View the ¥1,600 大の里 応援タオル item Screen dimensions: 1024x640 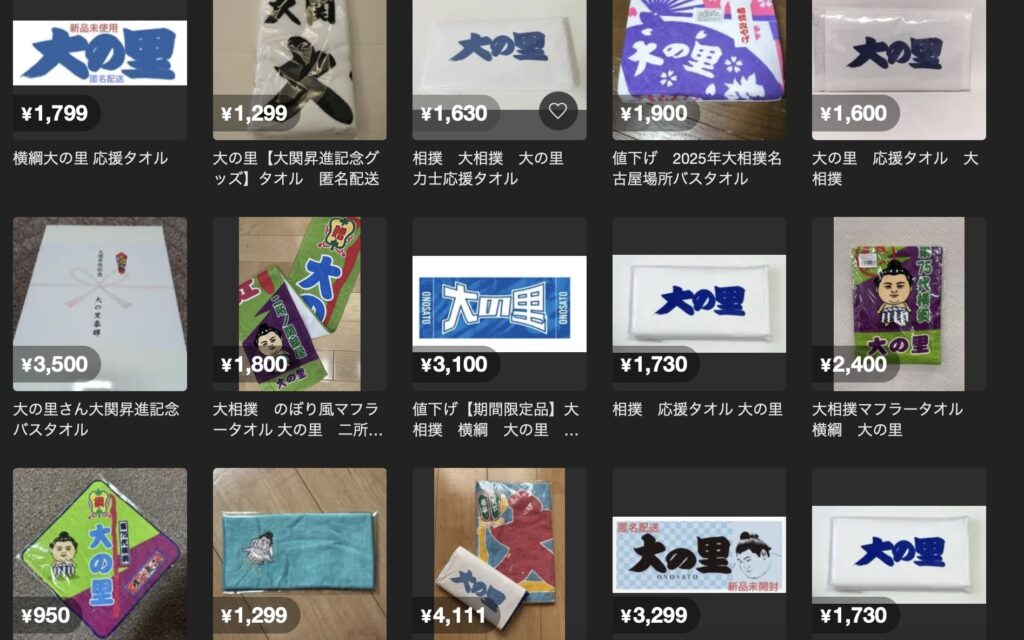[899, 60]
